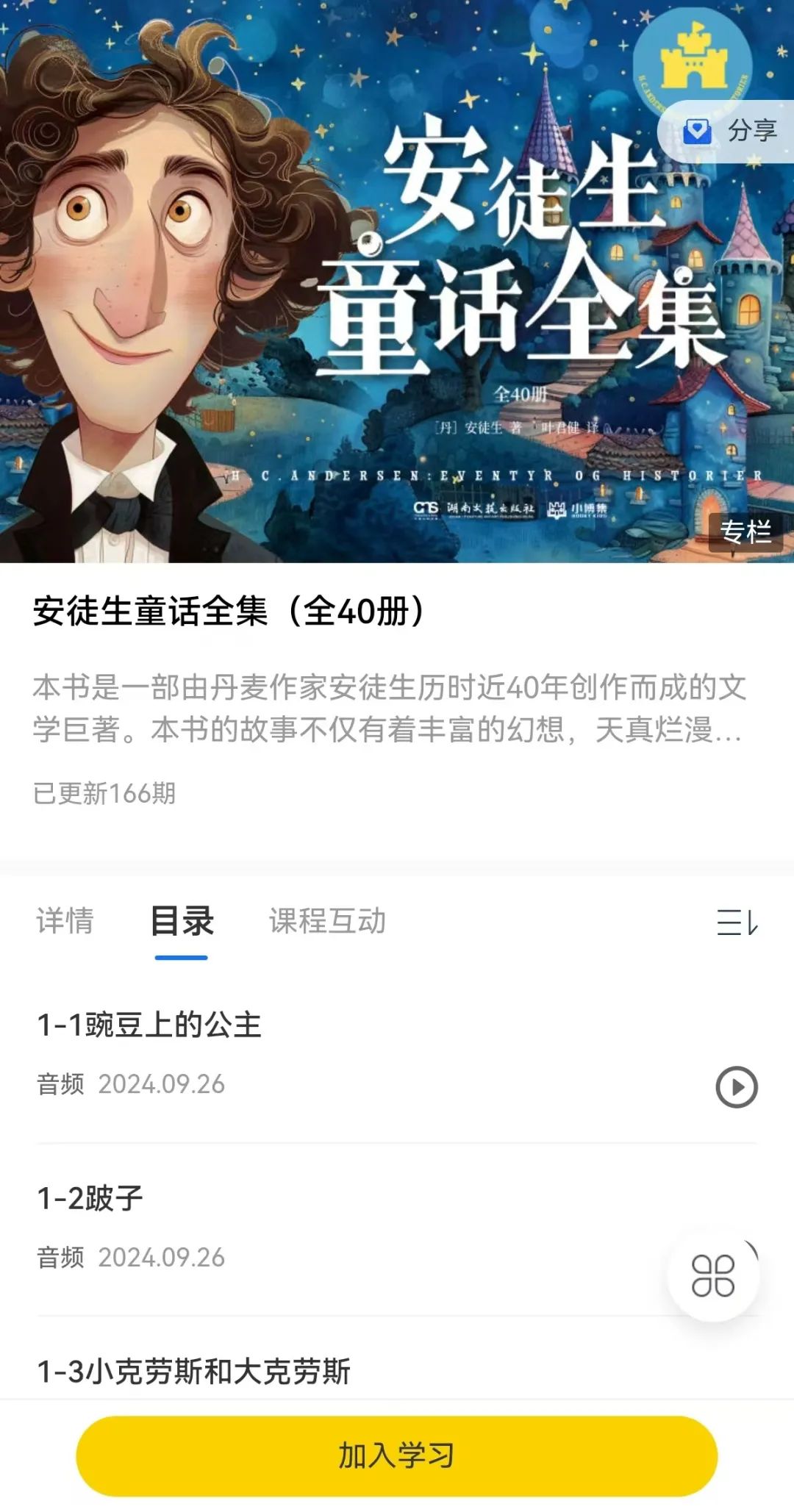Screen dimensions: 794x1512
Task: Switch to the 详情 tab
Action: 65,920
